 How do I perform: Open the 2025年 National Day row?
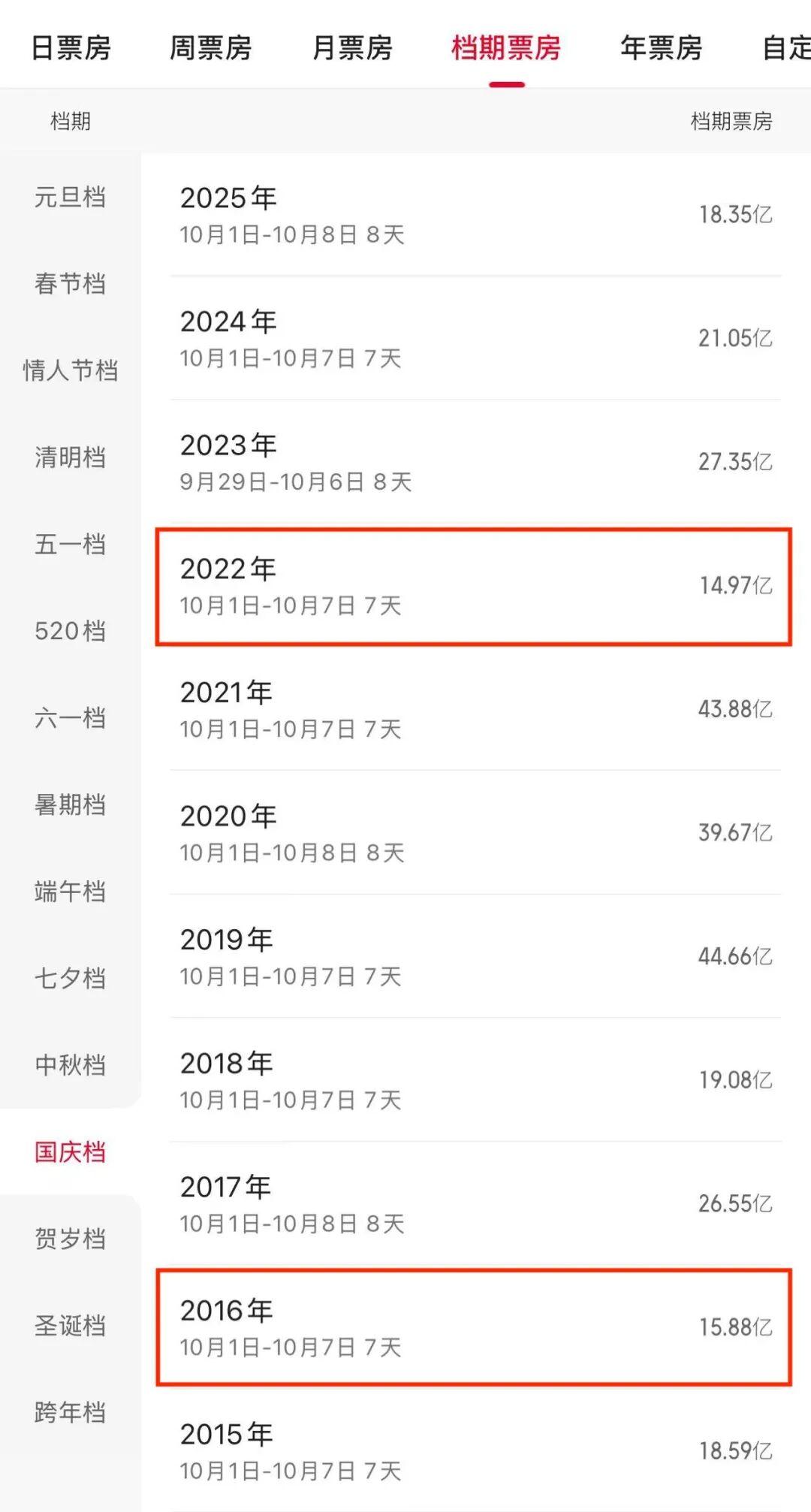[x=475, y=215]
